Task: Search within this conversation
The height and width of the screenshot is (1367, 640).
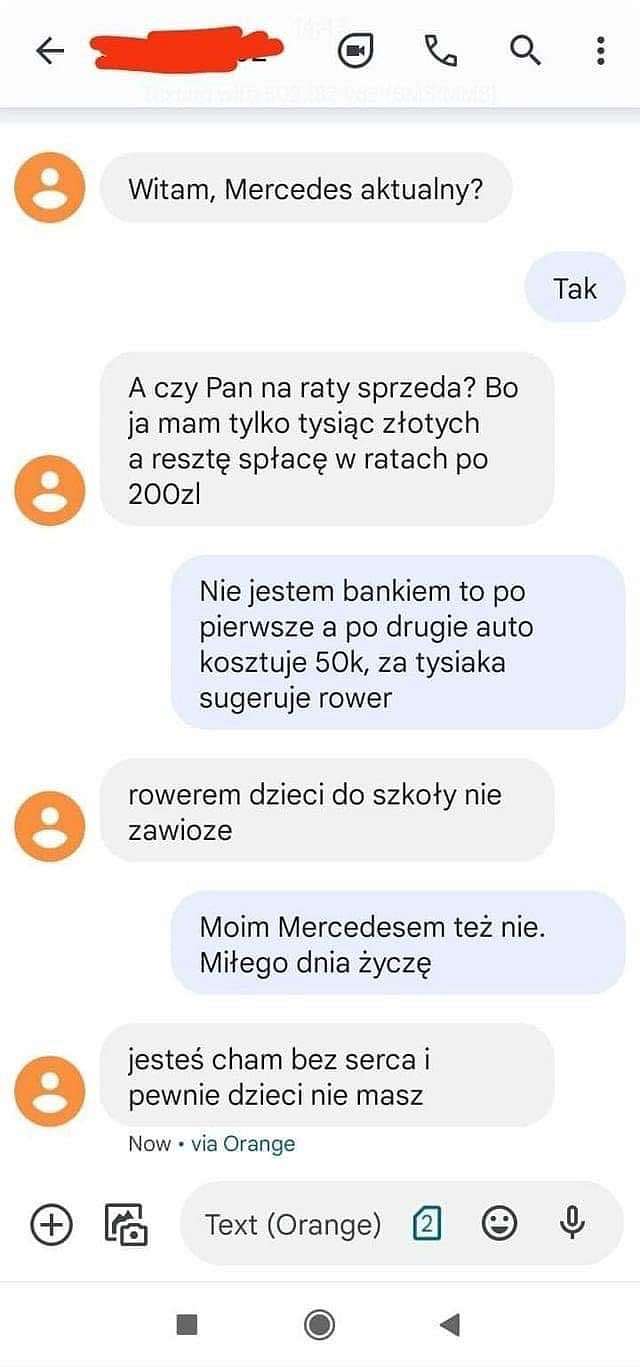Action: coord(526,50)
